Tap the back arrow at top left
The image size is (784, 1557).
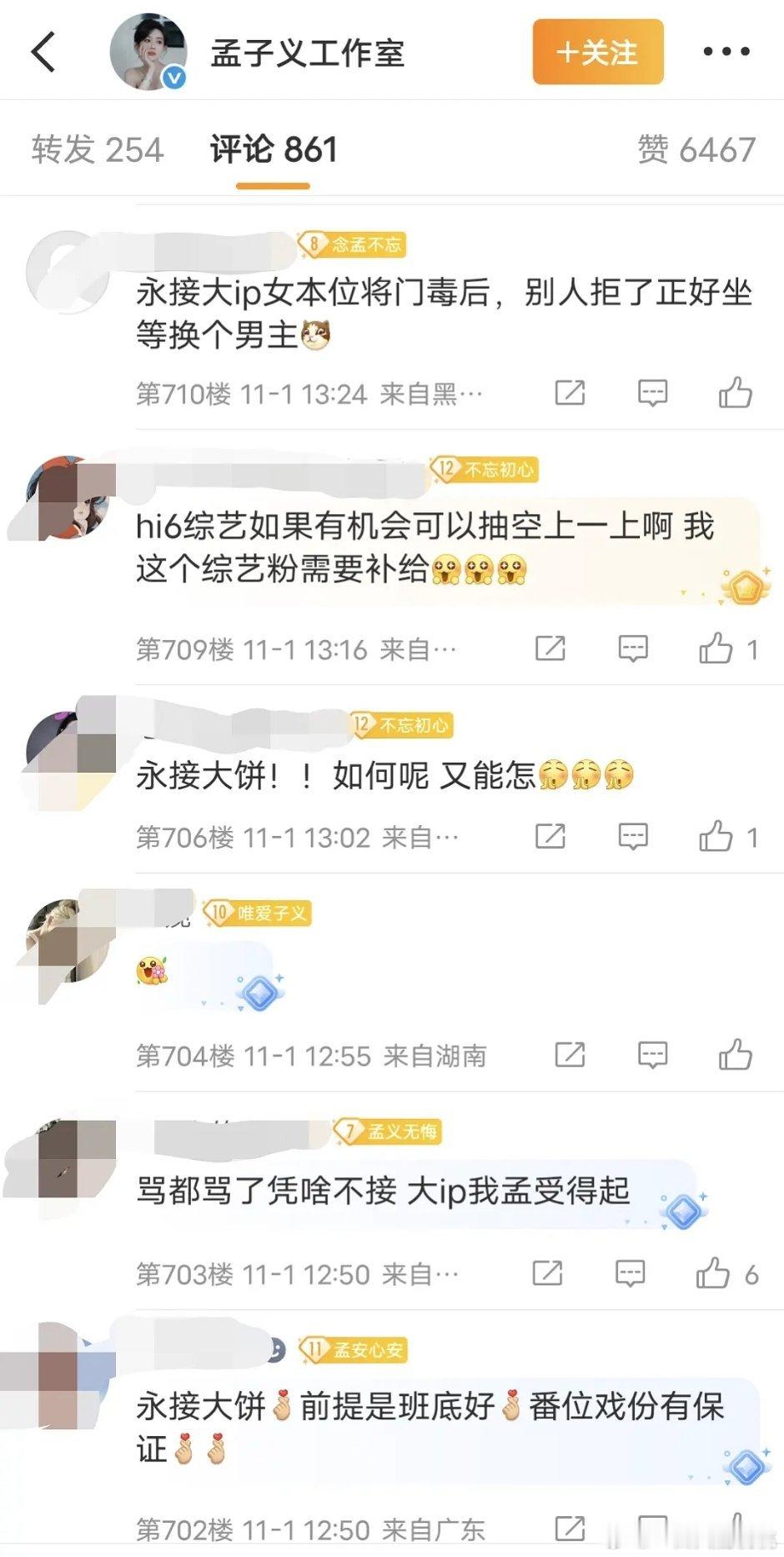43,52
